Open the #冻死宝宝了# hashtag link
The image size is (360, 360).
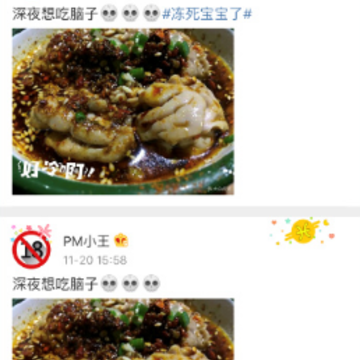click(207, 14)
